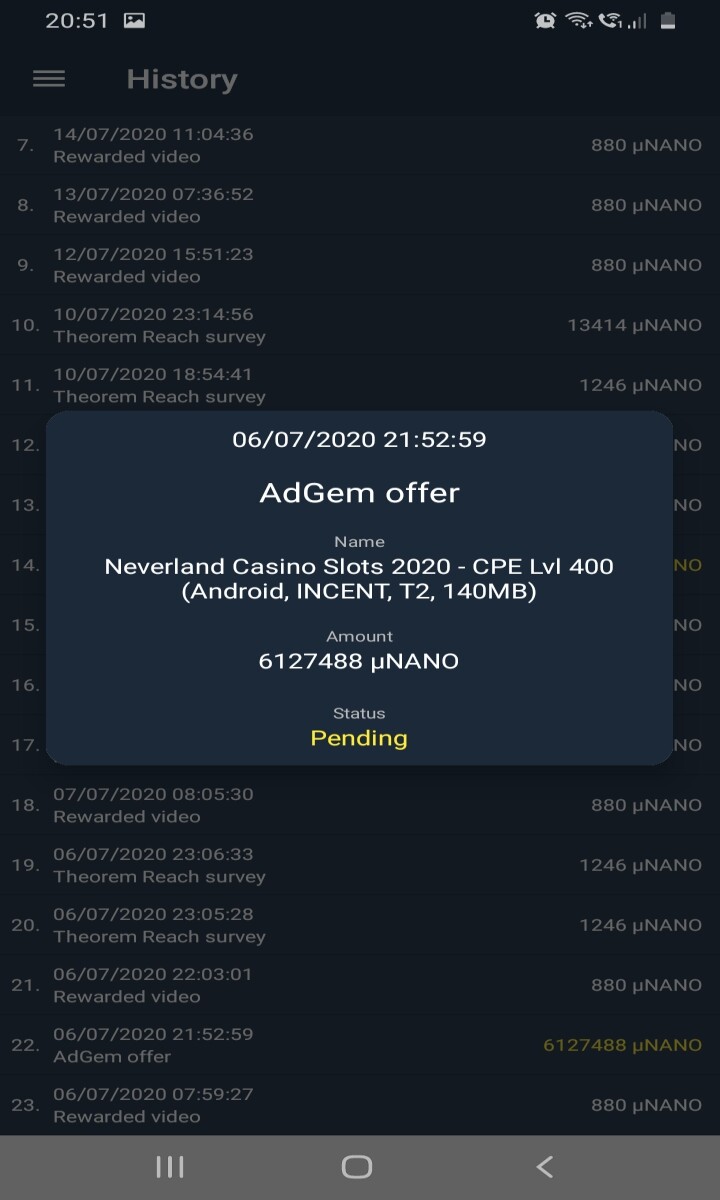720x1200 pixels.
Task: Open entry 18 from 07/07/2020 08:05:30
Action: pyautogui.click(x=360, y=805)
